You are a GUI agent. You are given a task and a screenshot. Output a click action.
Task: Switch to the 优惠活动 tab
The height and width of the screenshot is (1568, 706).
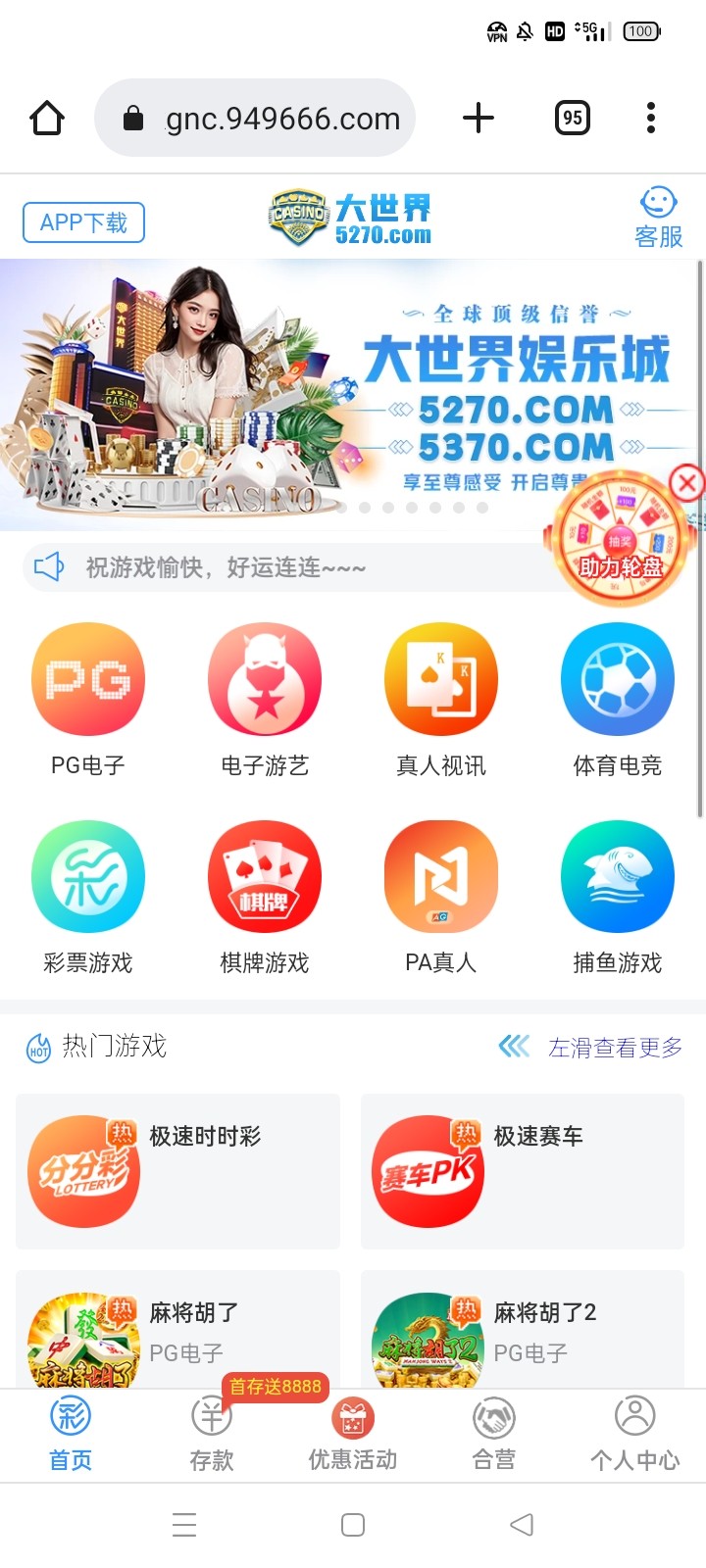point(353,1435)
